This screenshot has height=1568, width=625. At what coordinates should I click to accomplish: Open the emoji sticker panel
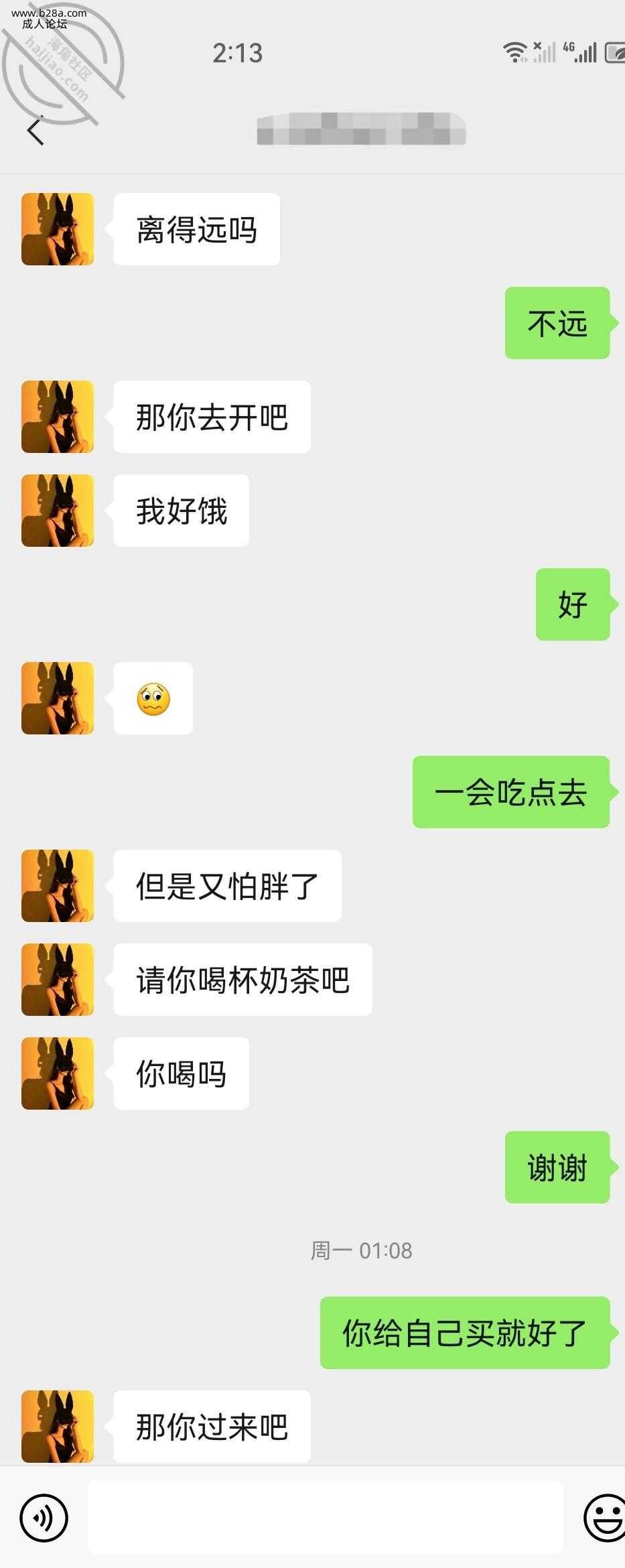[x=605, y=1518]
